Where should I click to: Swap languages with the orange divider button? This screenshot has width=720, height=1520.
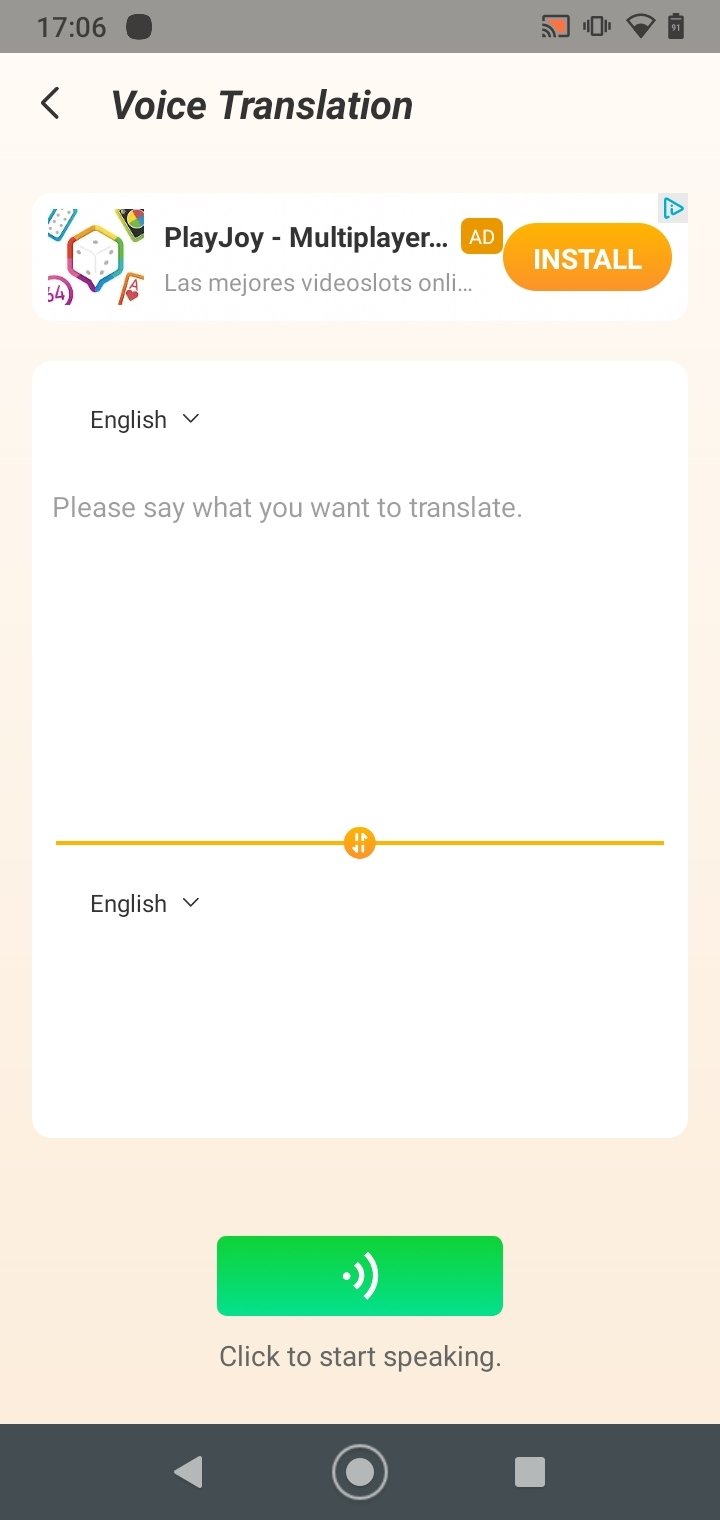coord(359,842)
